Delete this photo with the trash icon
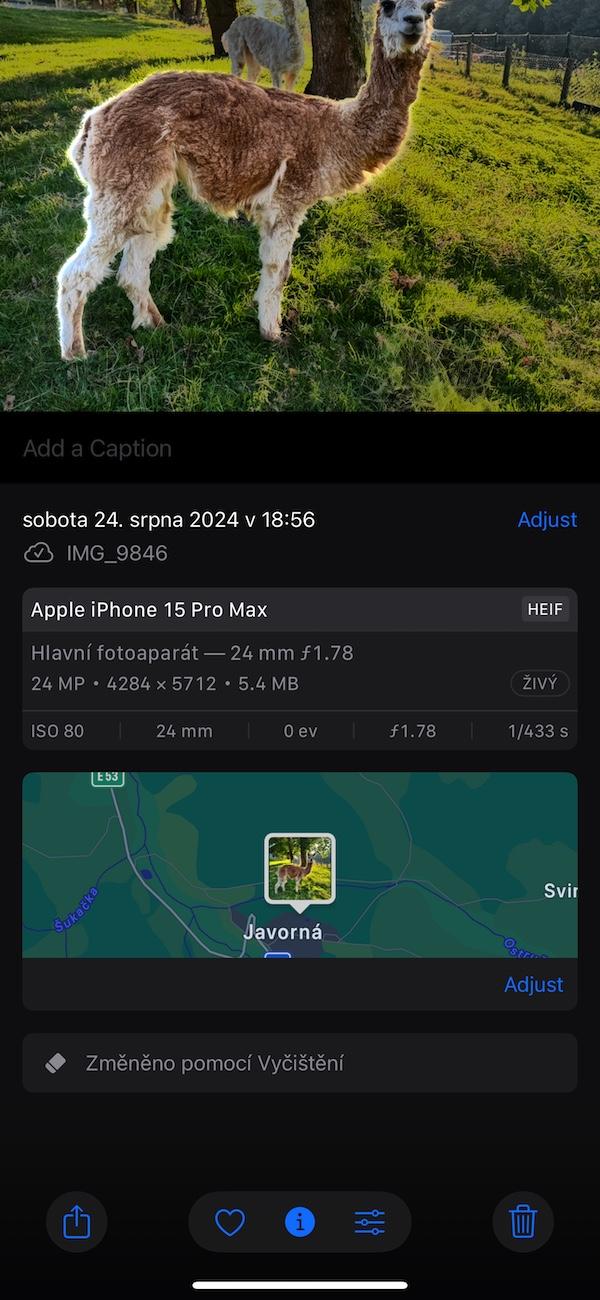Image resolution: width=600 pixels, height=1300 pixels. tap(523, 1222)
